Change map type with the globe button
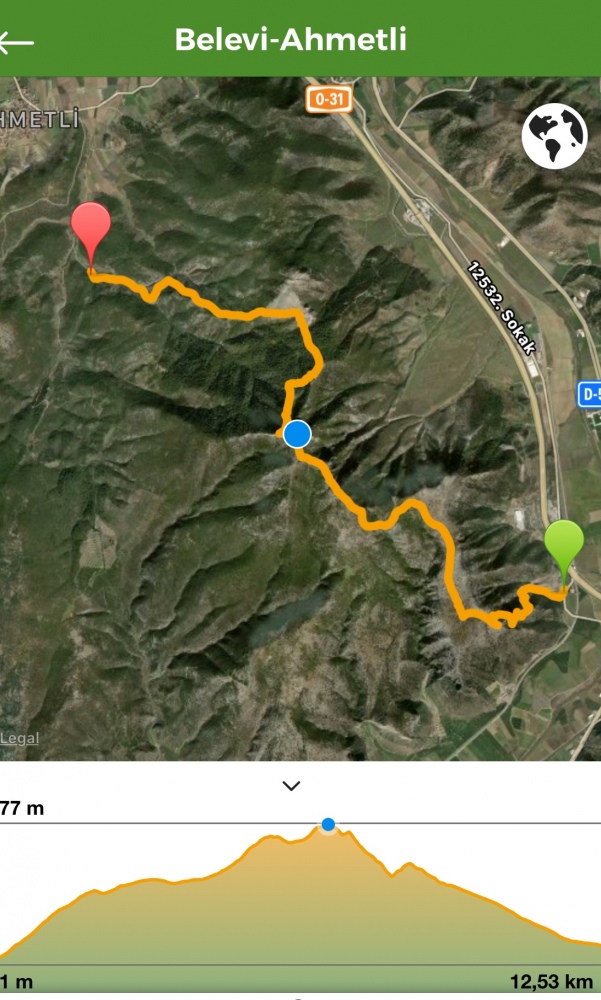Viewport: 601px width, 1000px height. [x=554, y=136]
